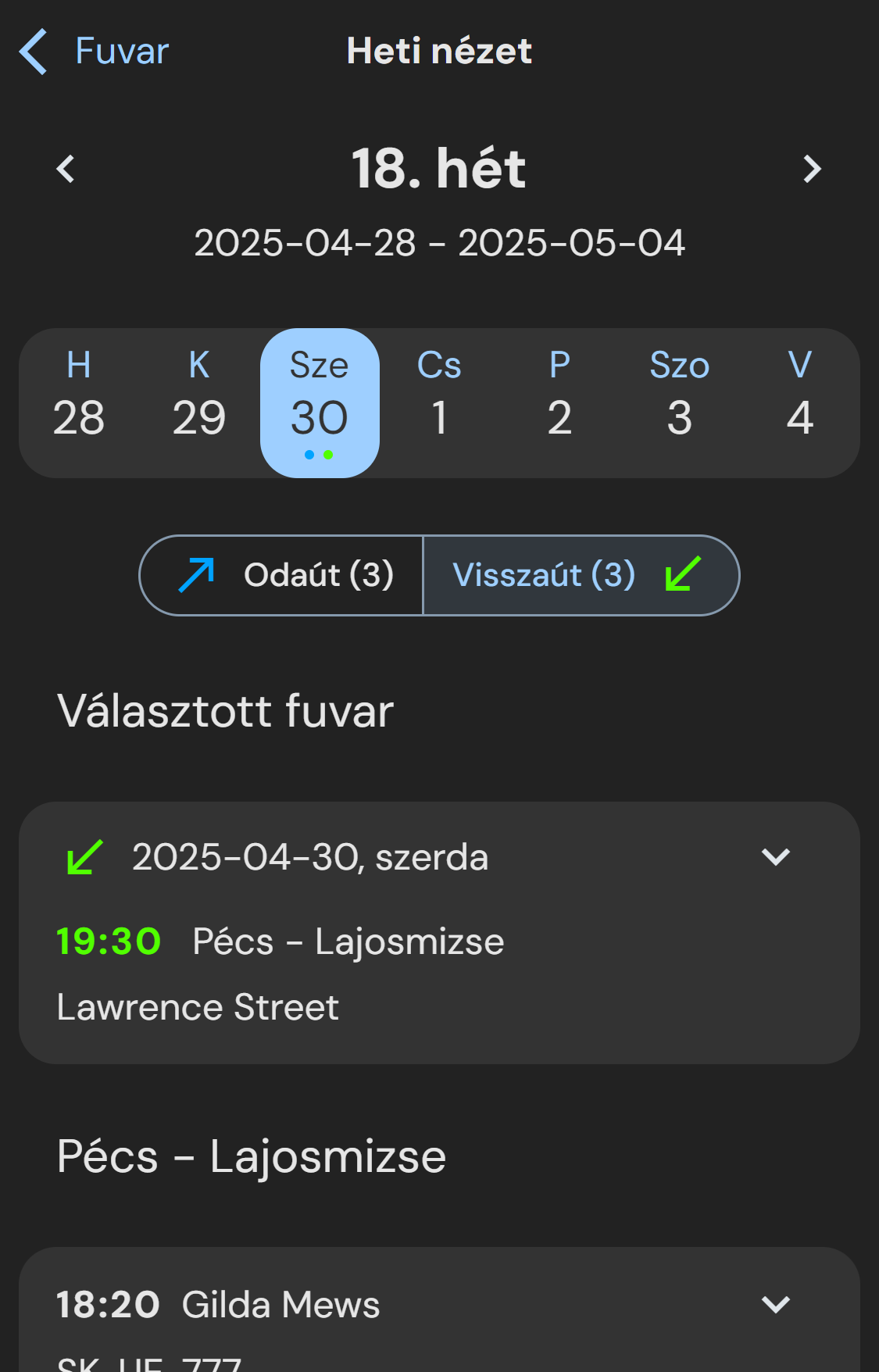
Task: Switch to the Odaút (3) tab
Action: (x=282, y=576)
